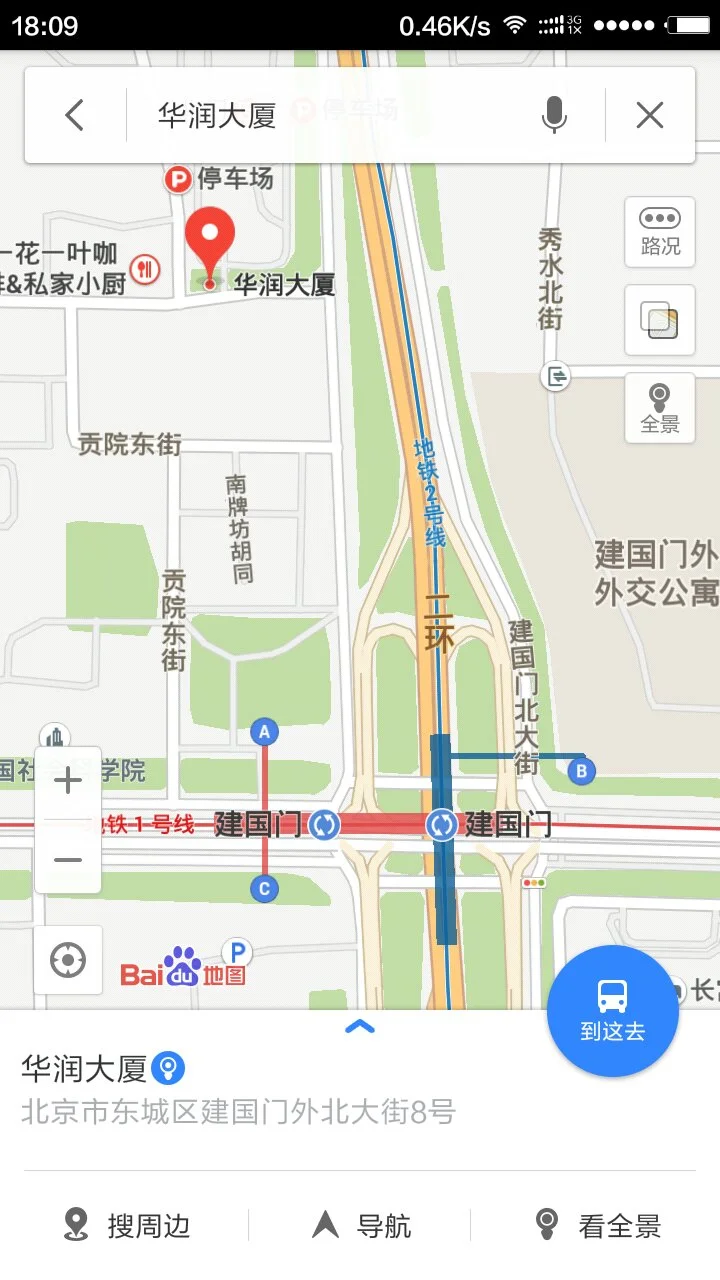Clear search with the X button
720x1280 pixels.
pos(649,114)
